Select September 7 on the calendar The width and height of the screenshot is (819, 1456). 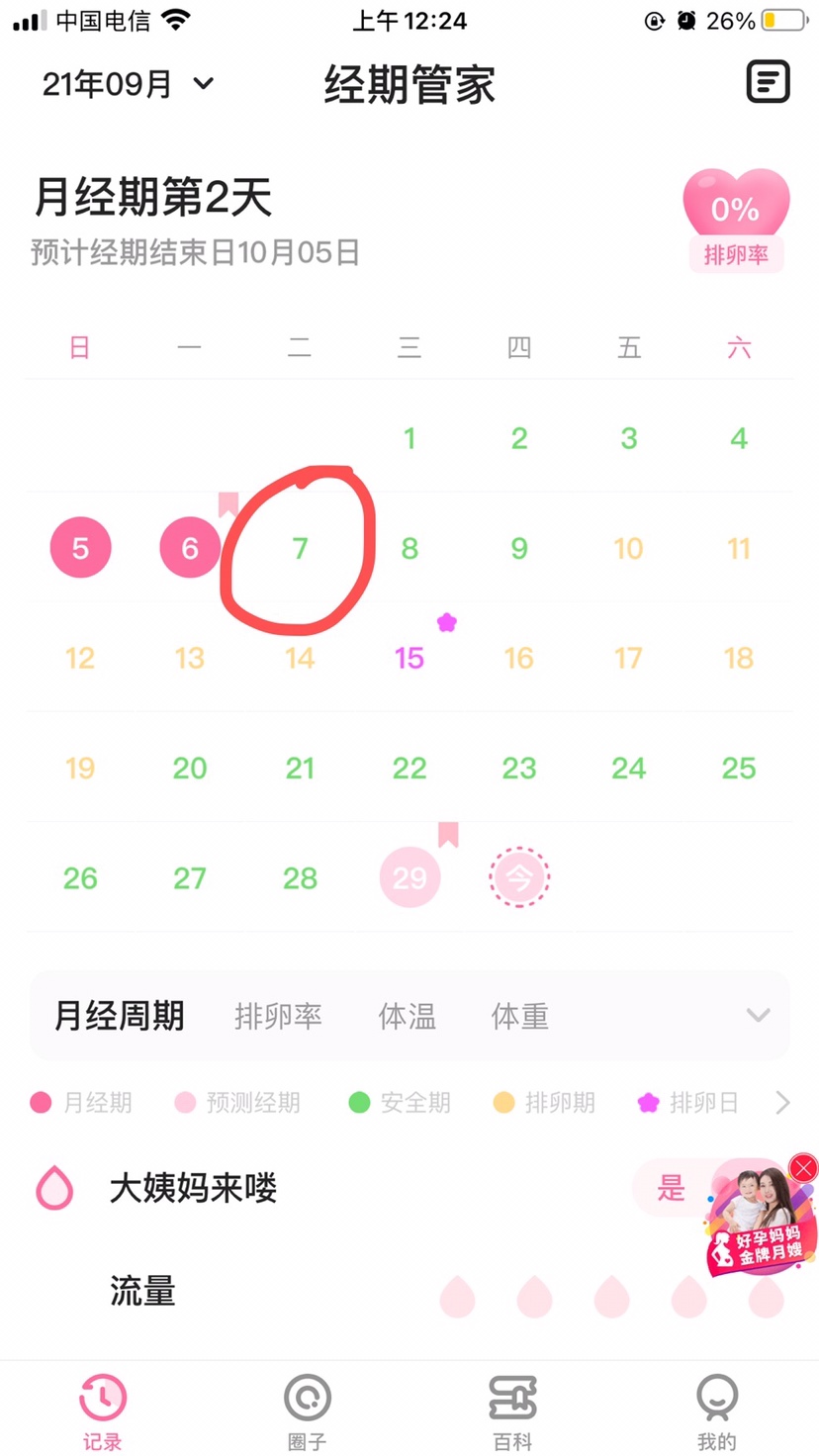(300, 548)
